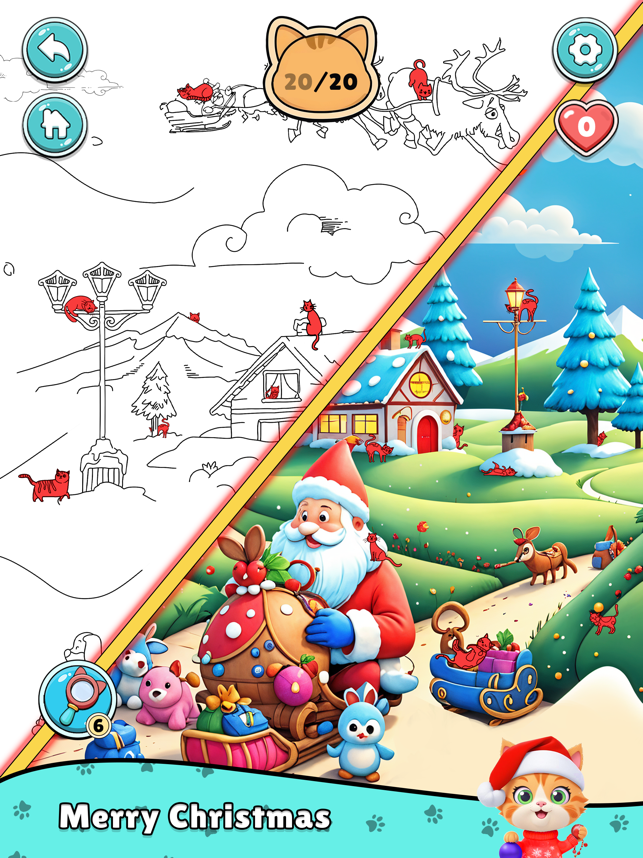The height and width of the screenshot is (858, 643).
Task: Return to the home menu
Action: pyautogui.click(x=54, y=125)
